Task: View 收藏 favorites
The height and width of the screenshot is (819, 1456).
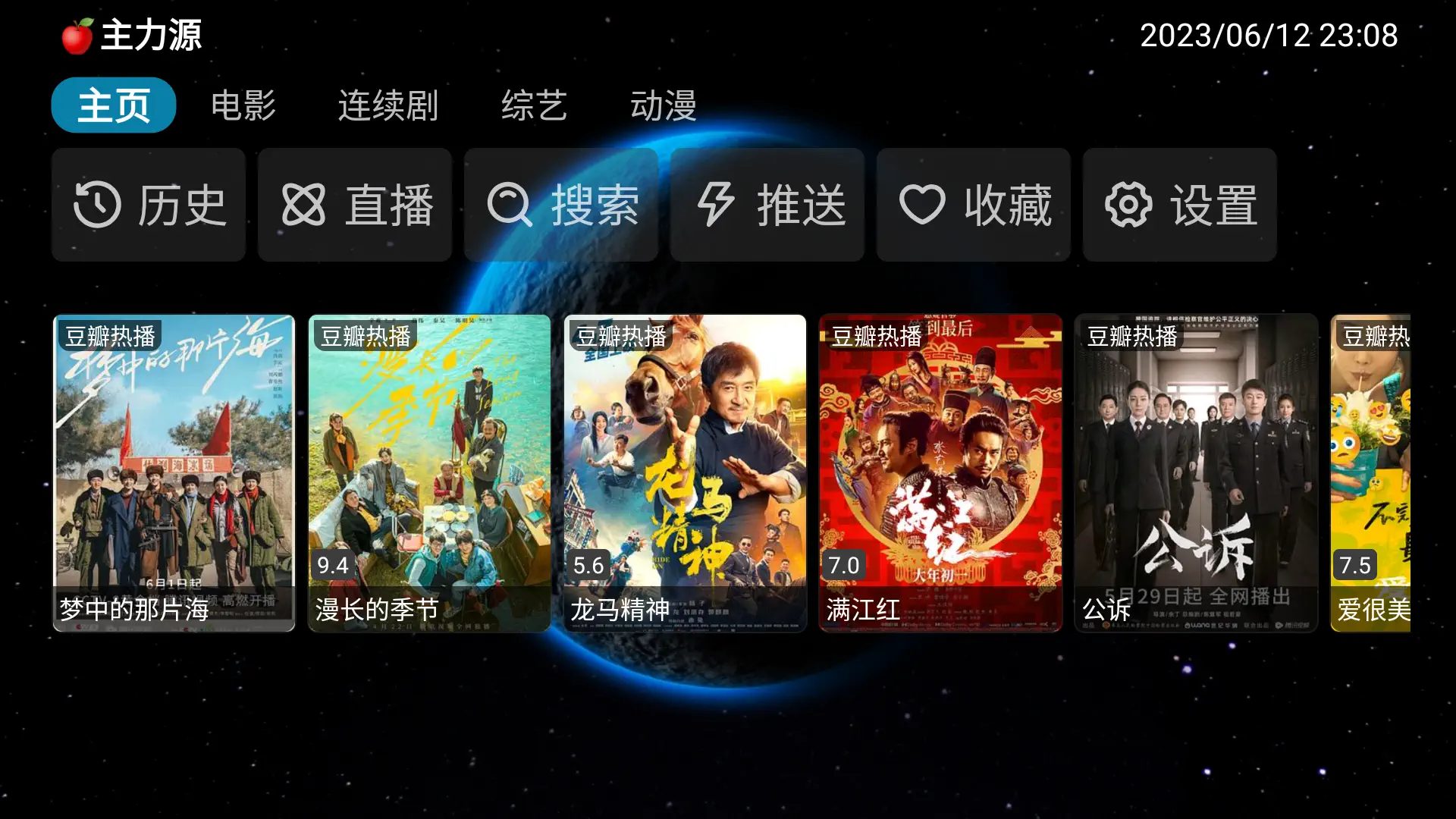Action: click(x=974, y=205)
